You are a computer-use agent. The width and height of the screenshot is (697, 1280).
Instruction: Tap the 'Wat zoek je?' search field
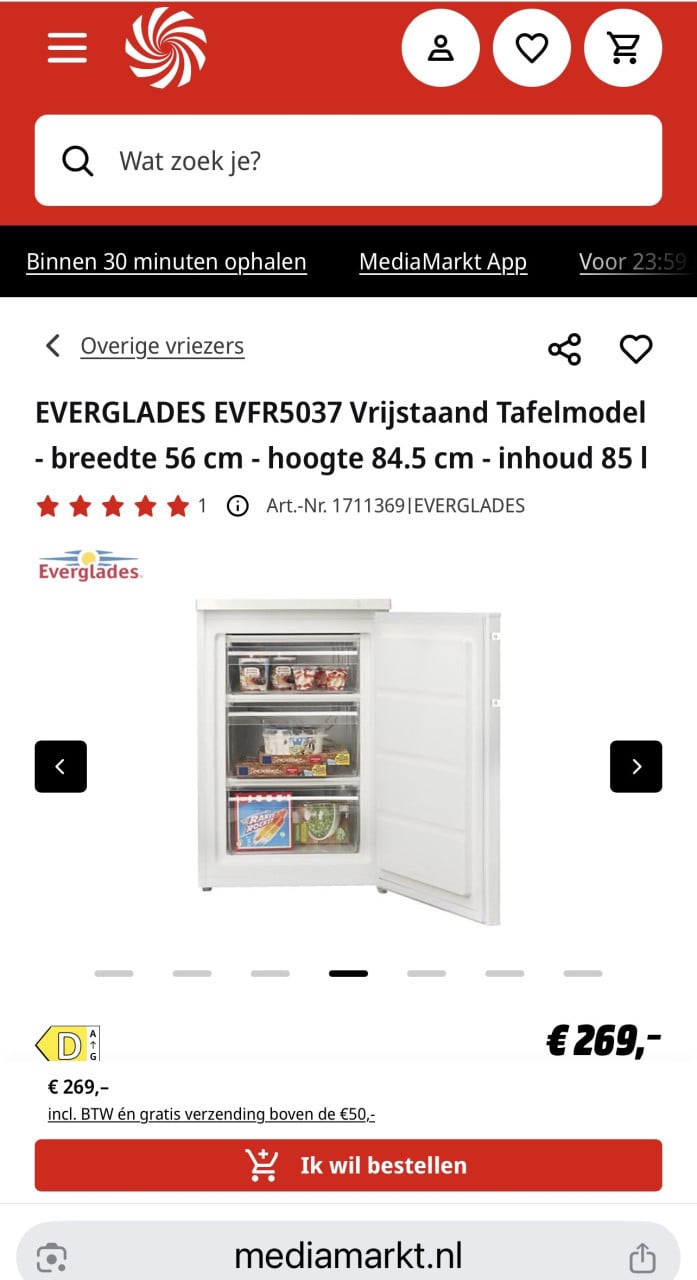(348, 160)
